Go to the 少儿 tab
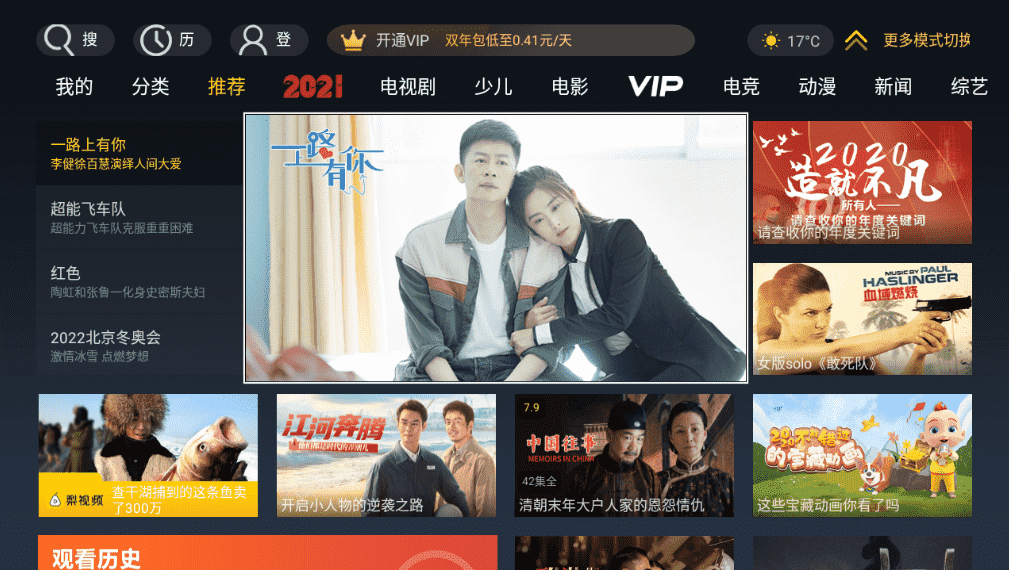Image resolution: width=1009 pixels, height=570 pixels. [493, 87]
